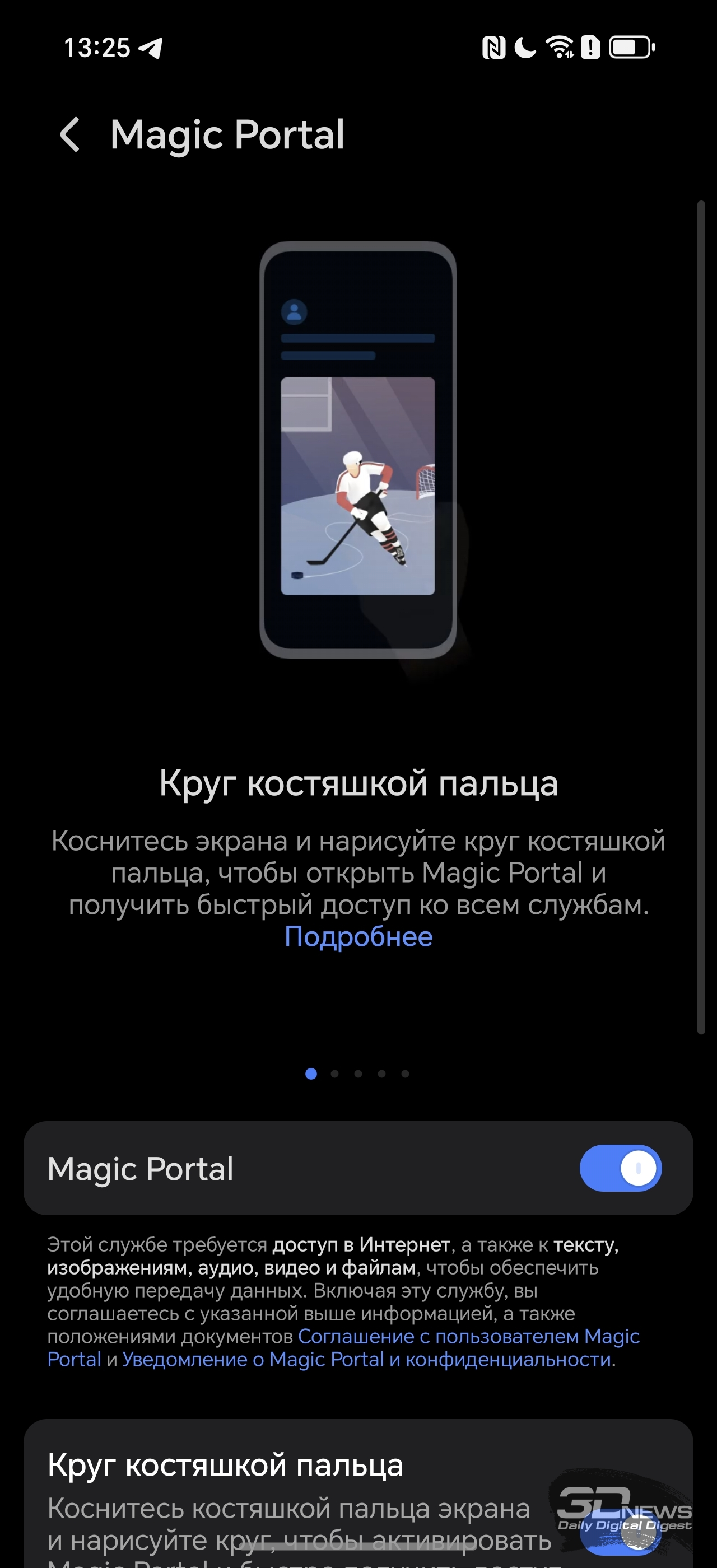Open the Подробнее link

358,937
